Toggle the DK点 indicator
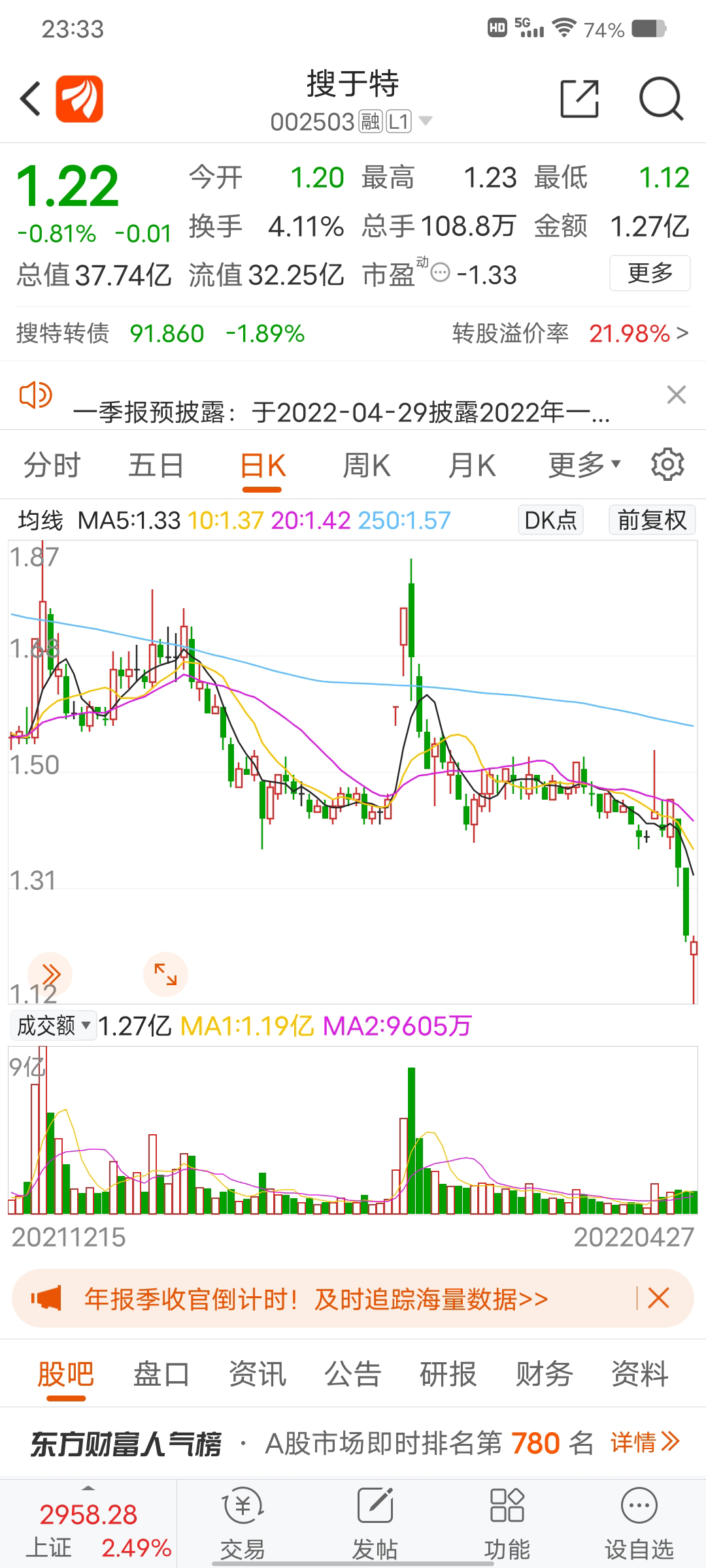The height and width of the screenshot is (1568, 706). tap(550, 520)
